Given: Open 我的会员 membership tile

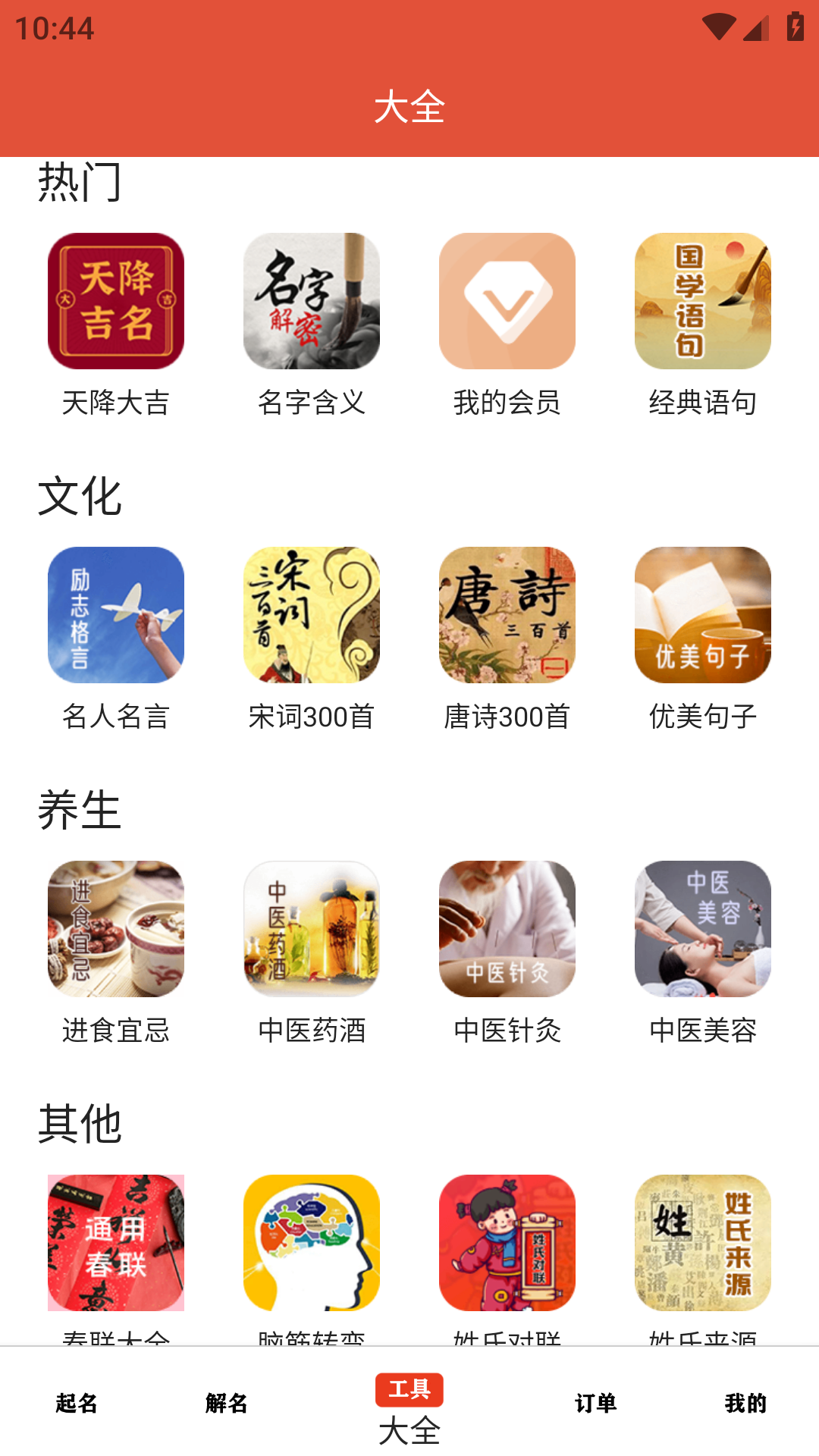Looking at the screenshot, I should click(x=507, y=301).
